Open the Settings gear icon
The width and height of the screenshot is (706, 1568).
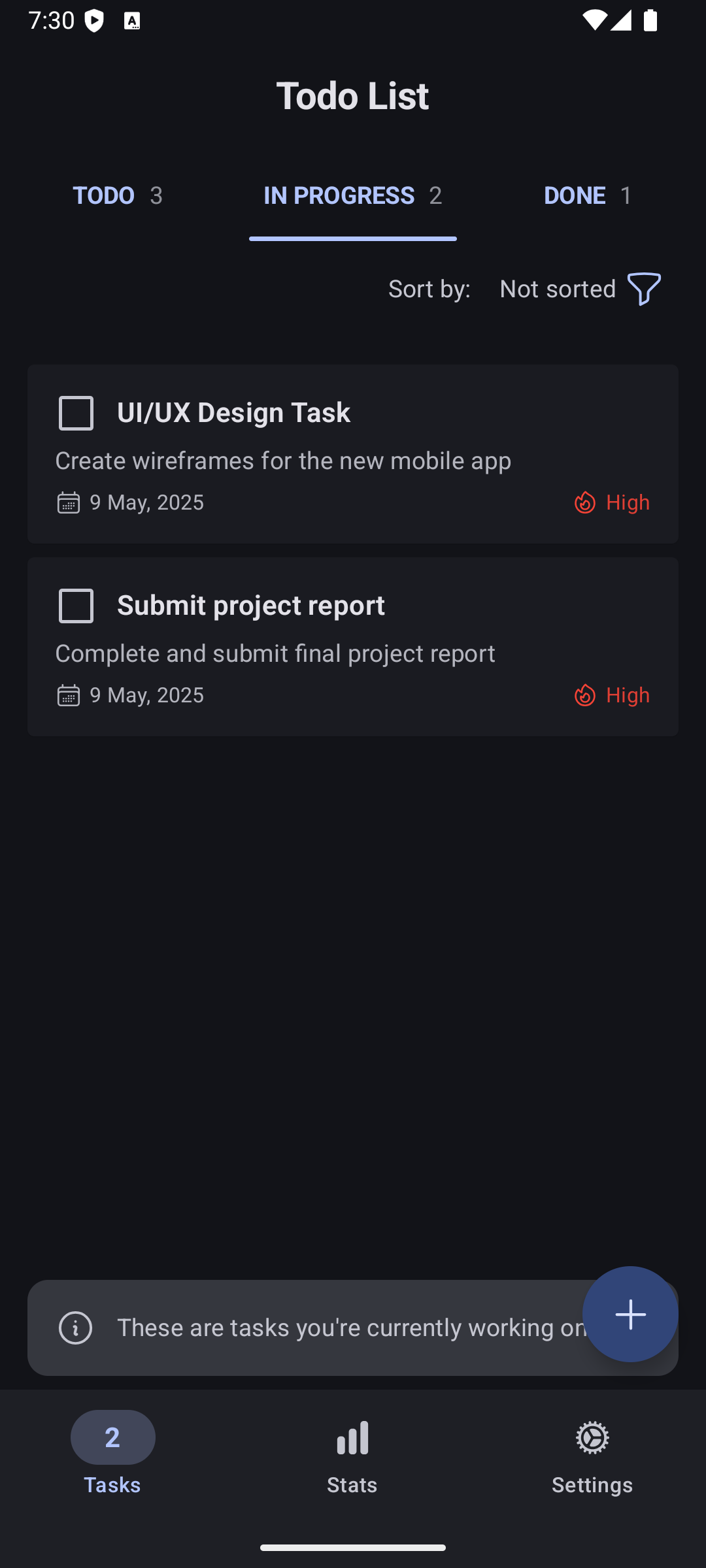(x=592, y=1437)
